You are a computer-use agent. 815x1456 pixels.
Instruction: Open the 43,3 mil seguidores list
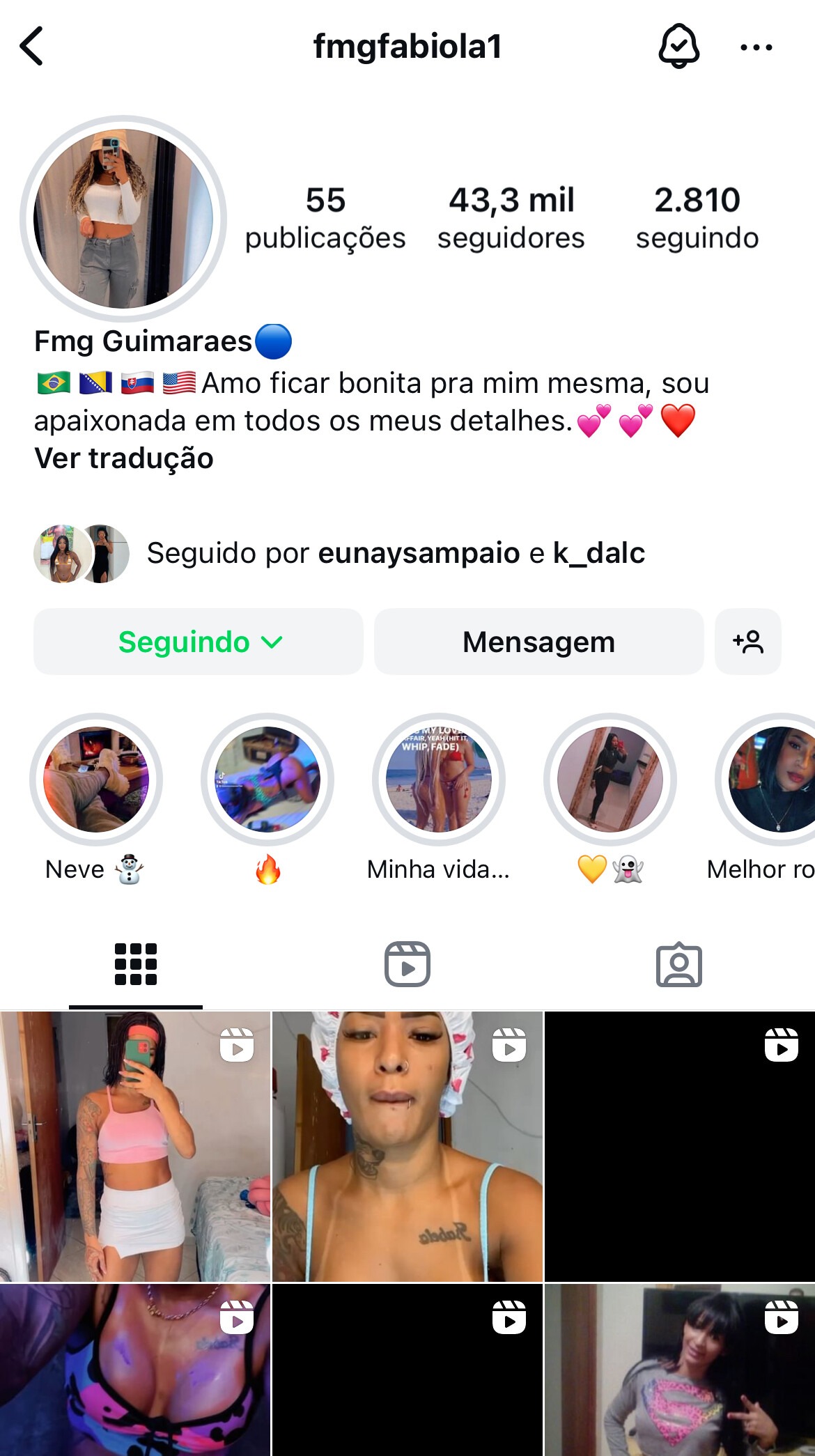[511, 218]
